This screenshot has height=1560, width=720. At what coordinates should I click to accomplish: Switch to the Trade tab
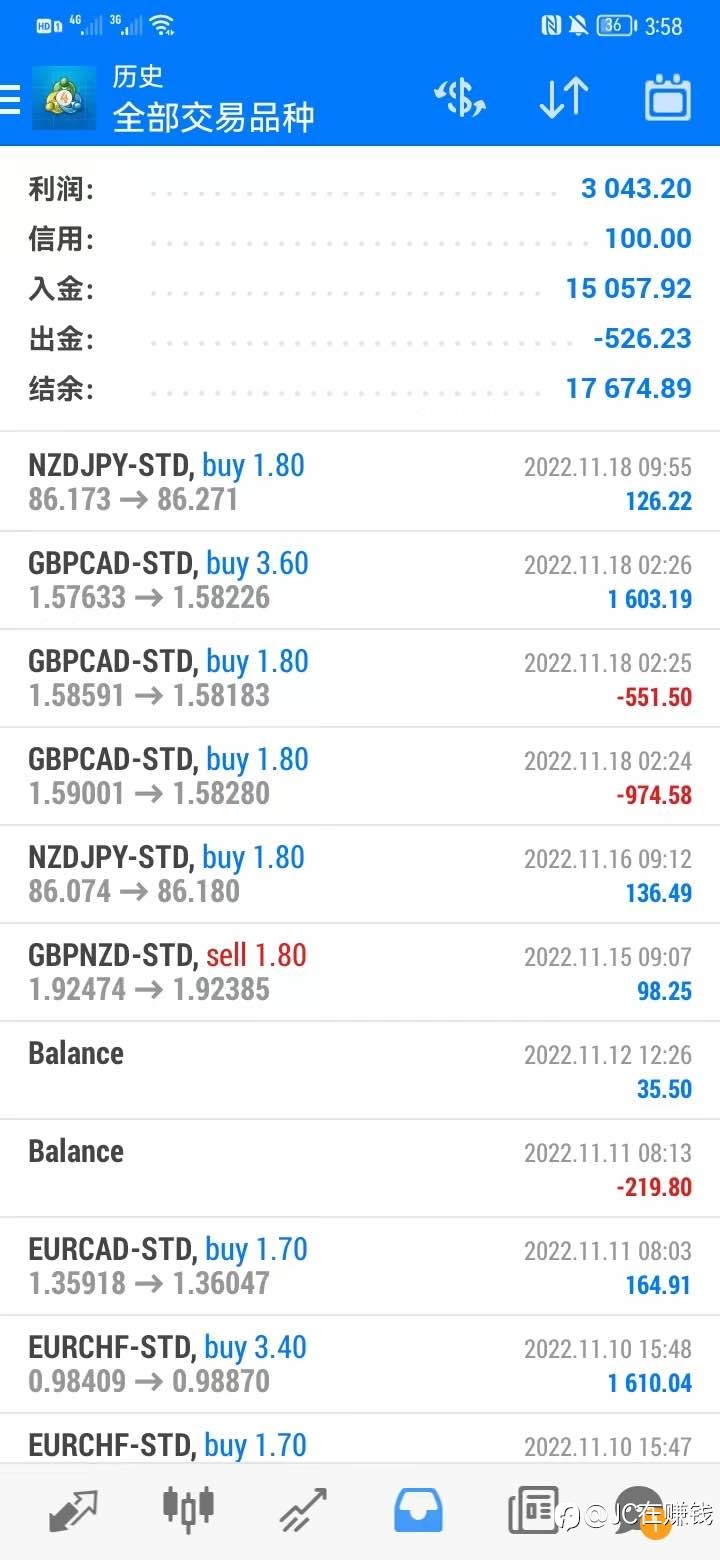click(x=302, y=1510)
